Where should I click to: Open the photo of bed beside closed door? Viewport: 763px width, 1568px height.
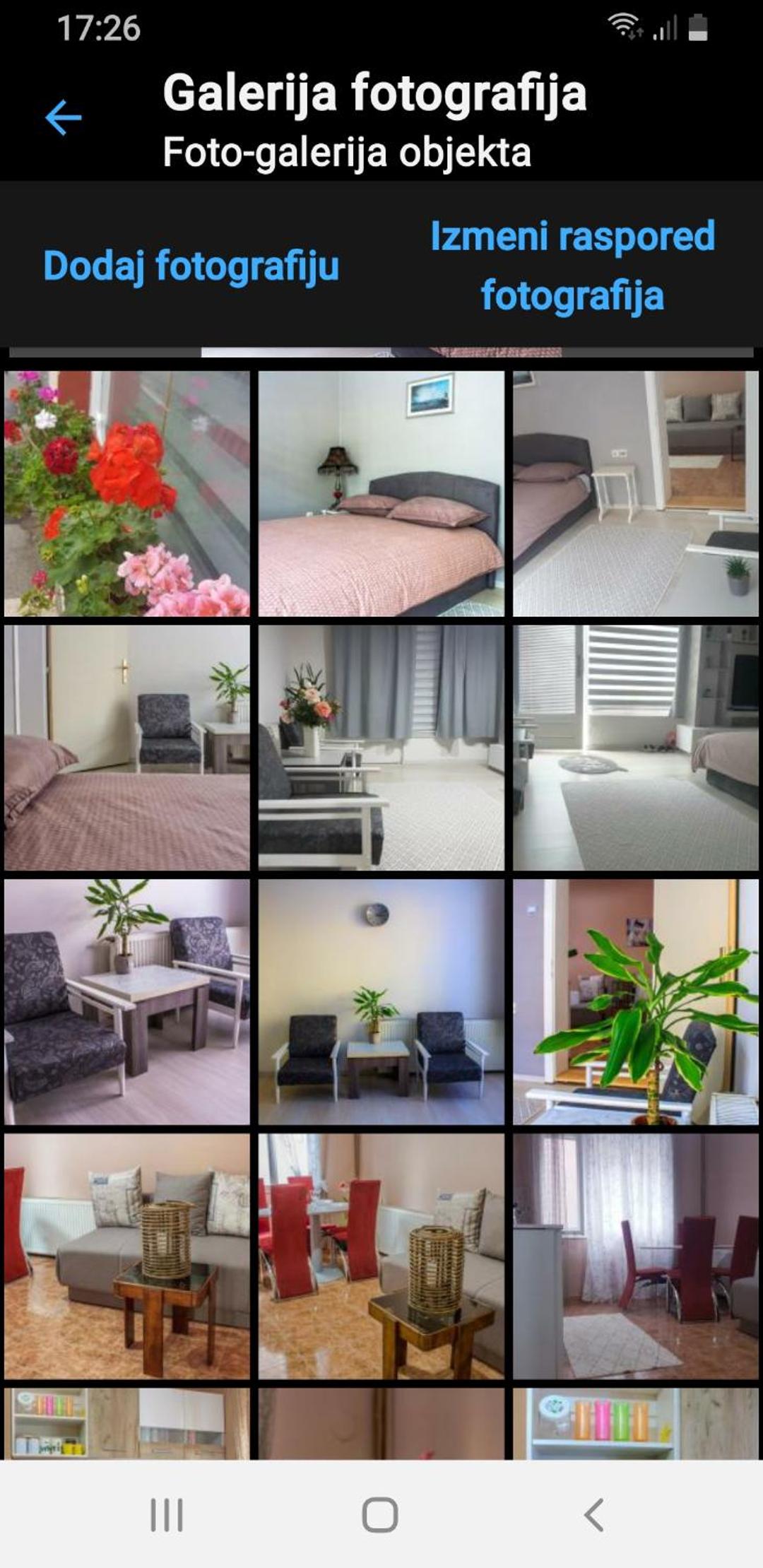(127, 748)
